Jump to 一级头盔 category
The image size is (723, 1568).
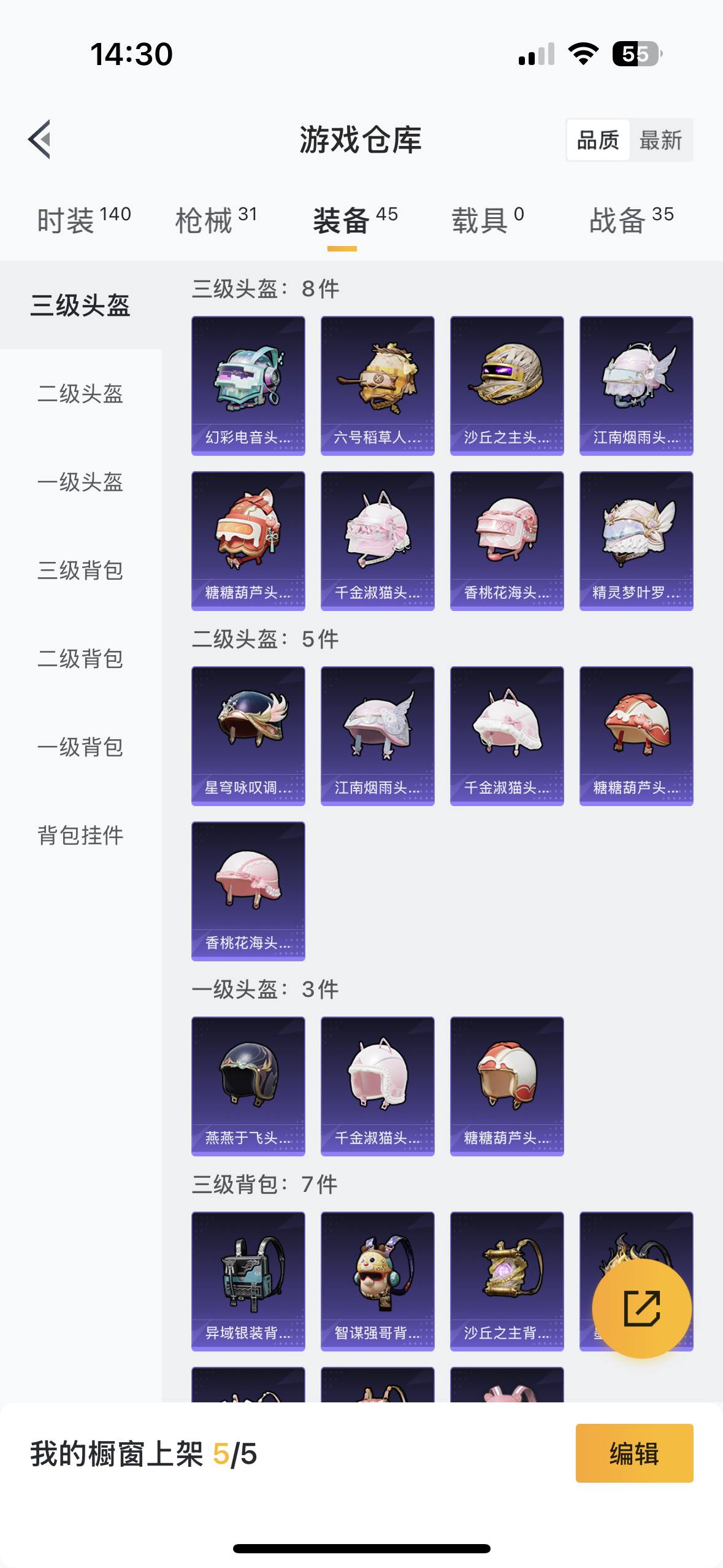point(80,482)
